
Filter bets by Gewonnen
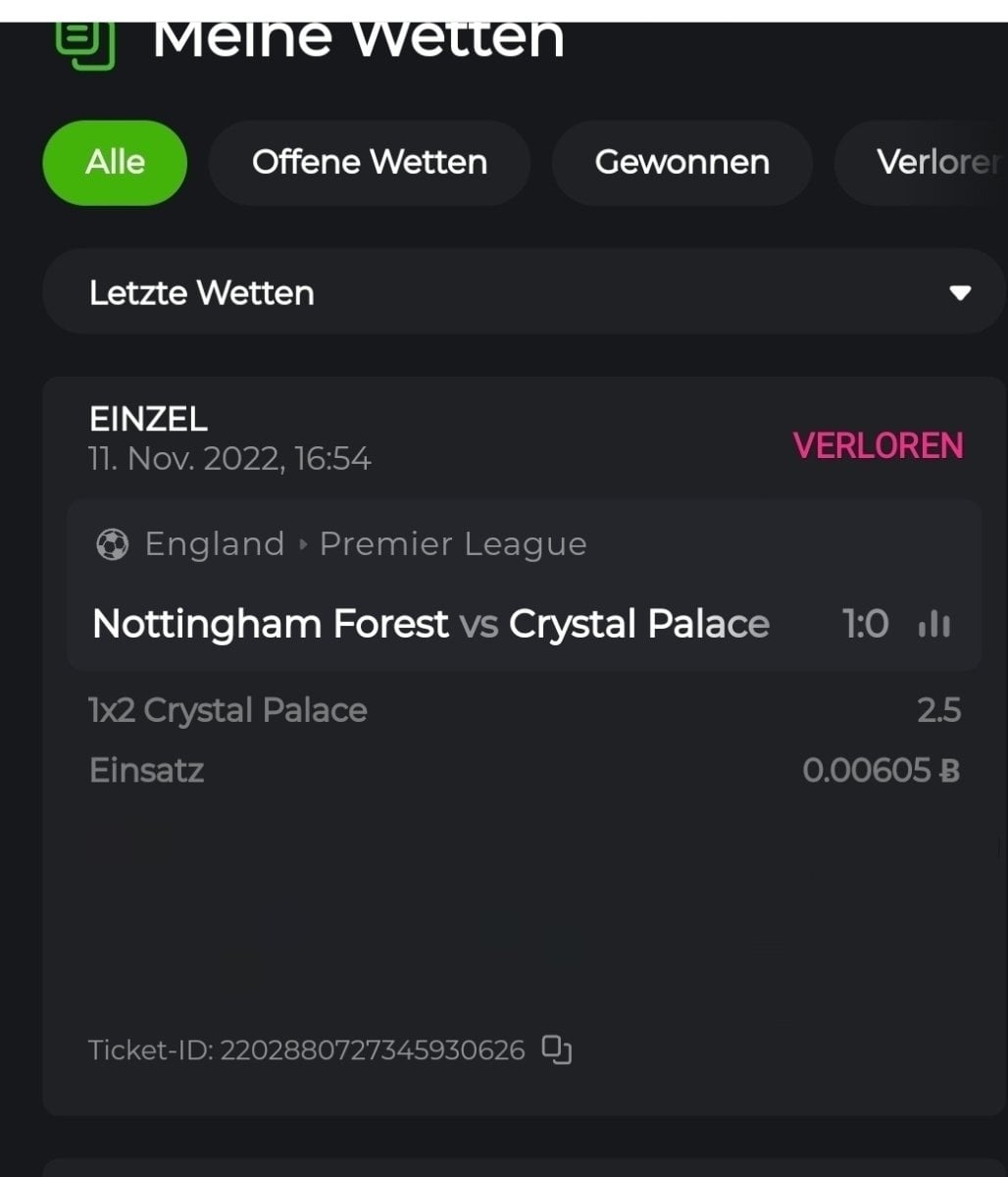coord(681,163)
